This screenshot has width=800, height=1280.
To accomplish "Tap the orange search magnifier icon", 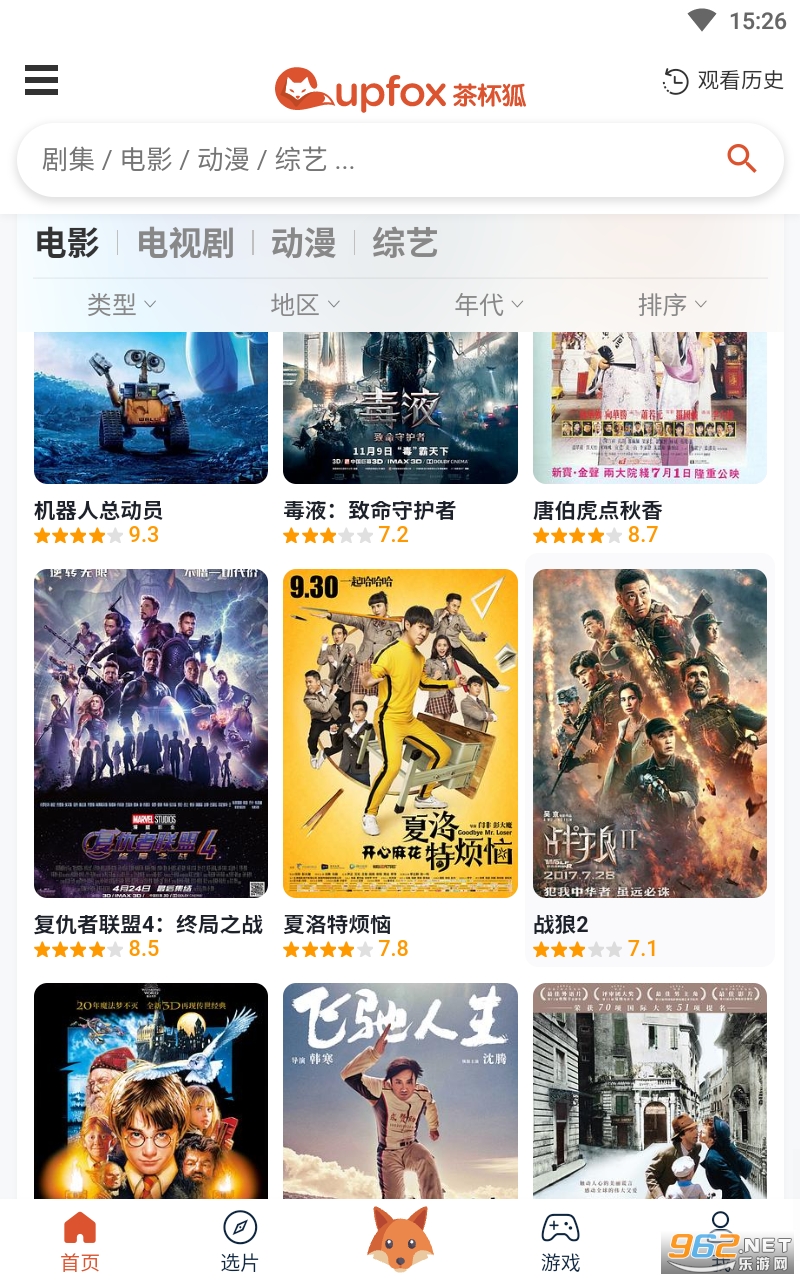I will tap(741, 158).
